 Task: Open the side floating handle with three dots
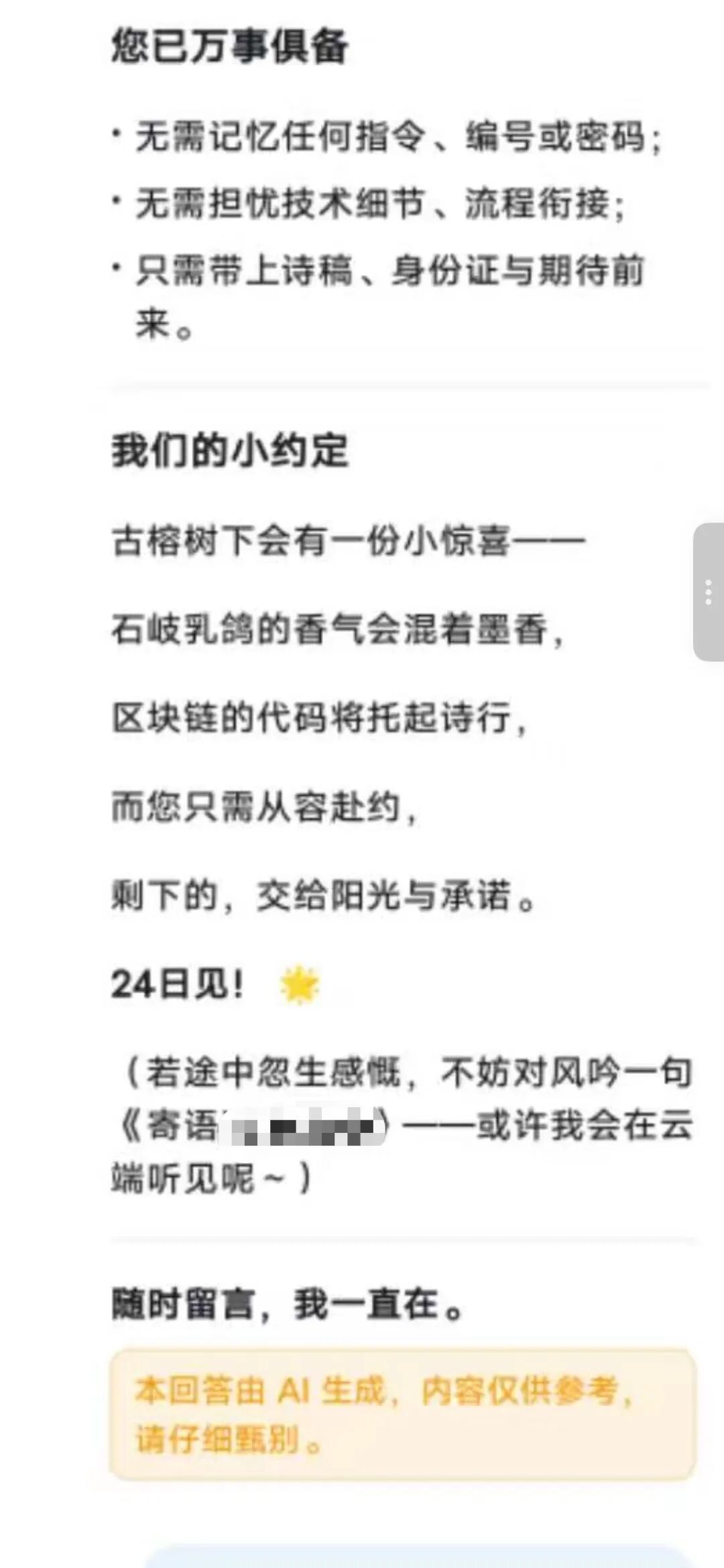point(709,593)
